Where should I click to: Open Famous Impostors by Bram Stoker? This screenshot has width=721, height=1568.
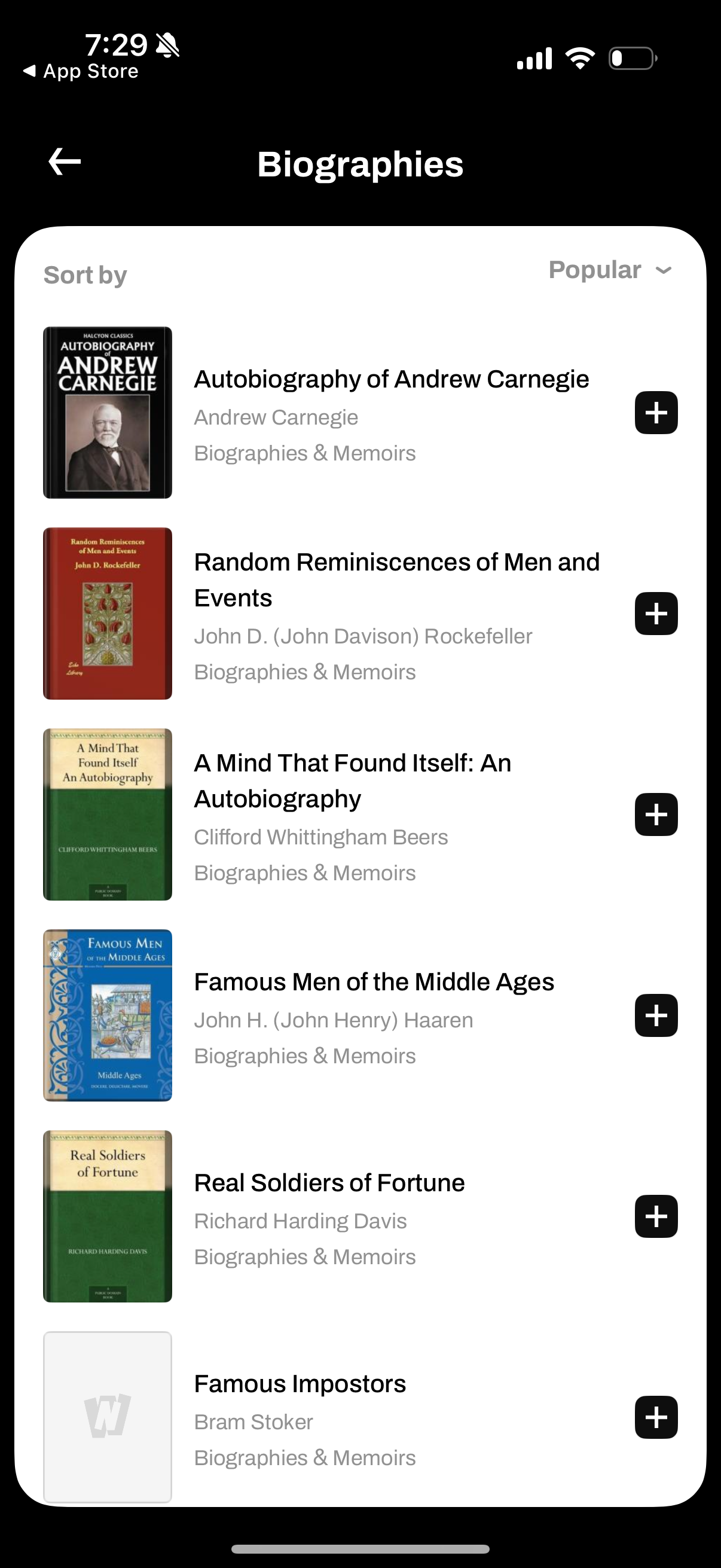(x=300, y=1384)
